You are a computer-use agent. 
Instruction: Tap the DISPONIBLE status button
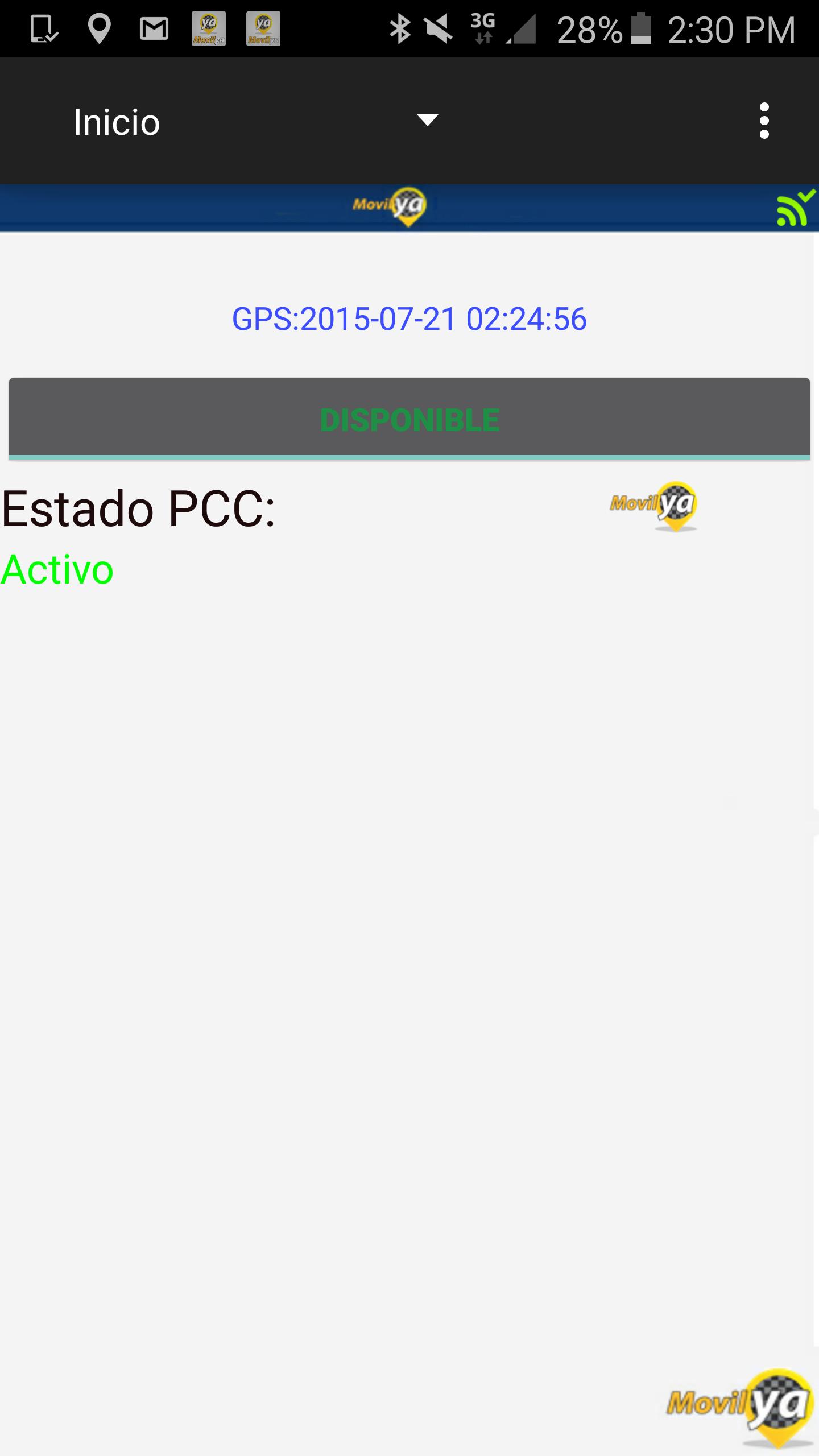409,418
